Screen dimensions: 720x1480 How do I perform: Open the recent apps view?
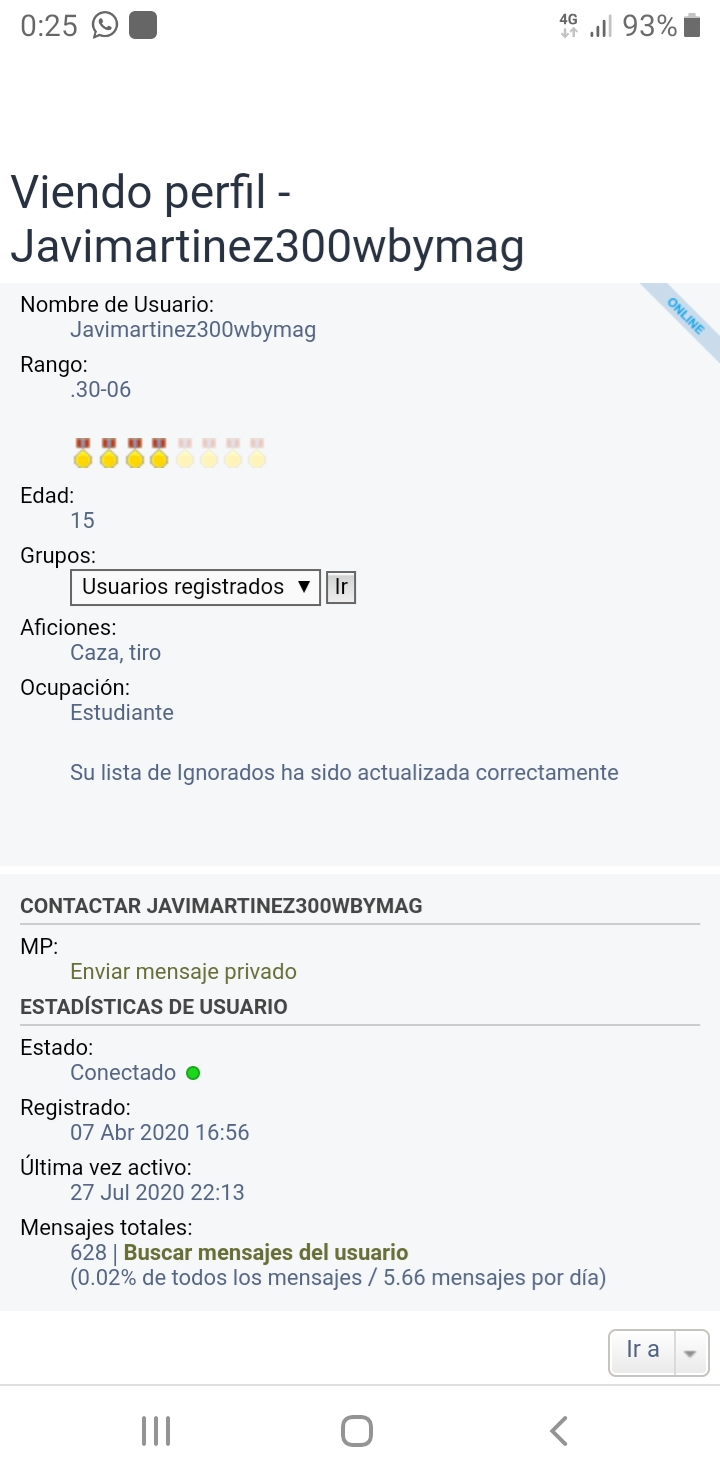click(x=156, y=1431)
